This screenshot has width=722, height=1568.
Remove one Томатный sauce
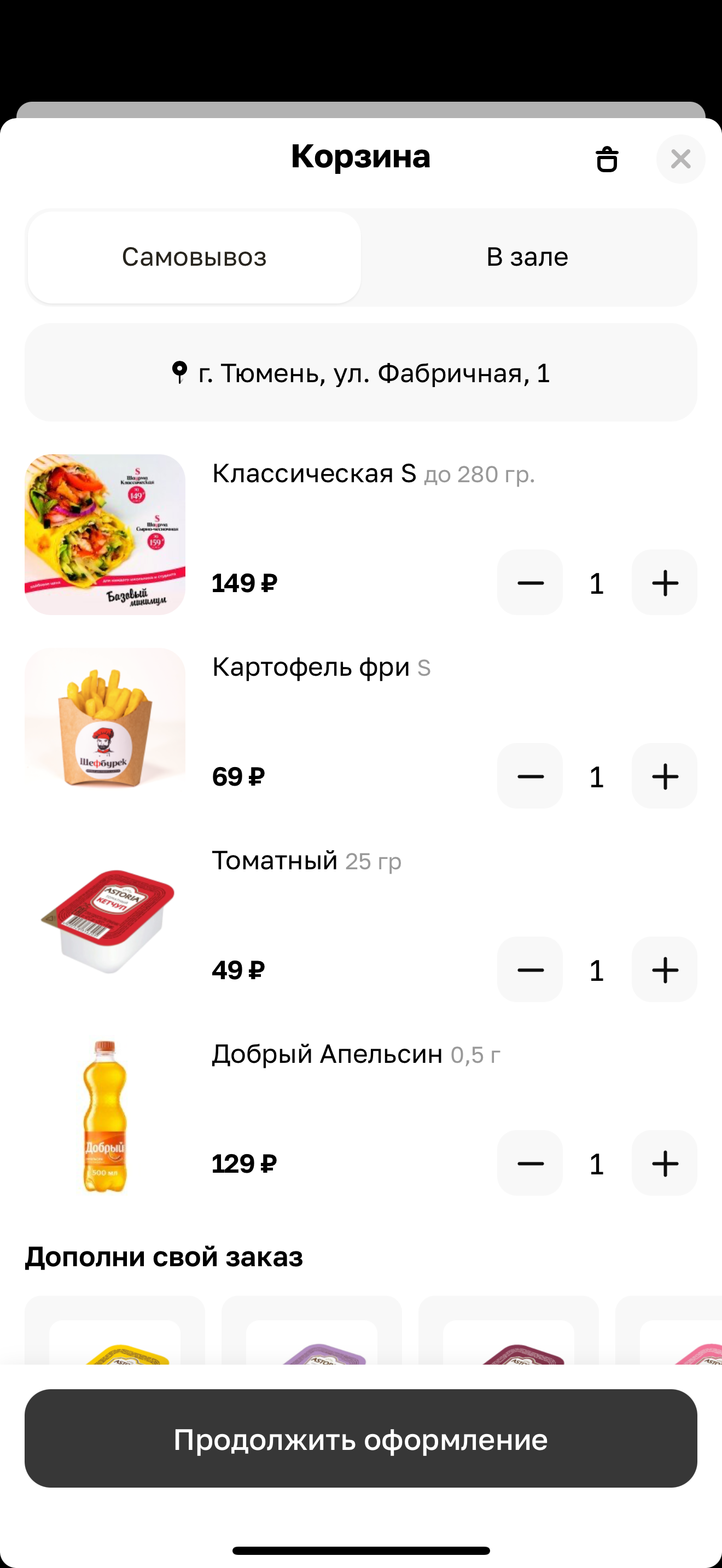pyautogui.click(x=529, y=970)
